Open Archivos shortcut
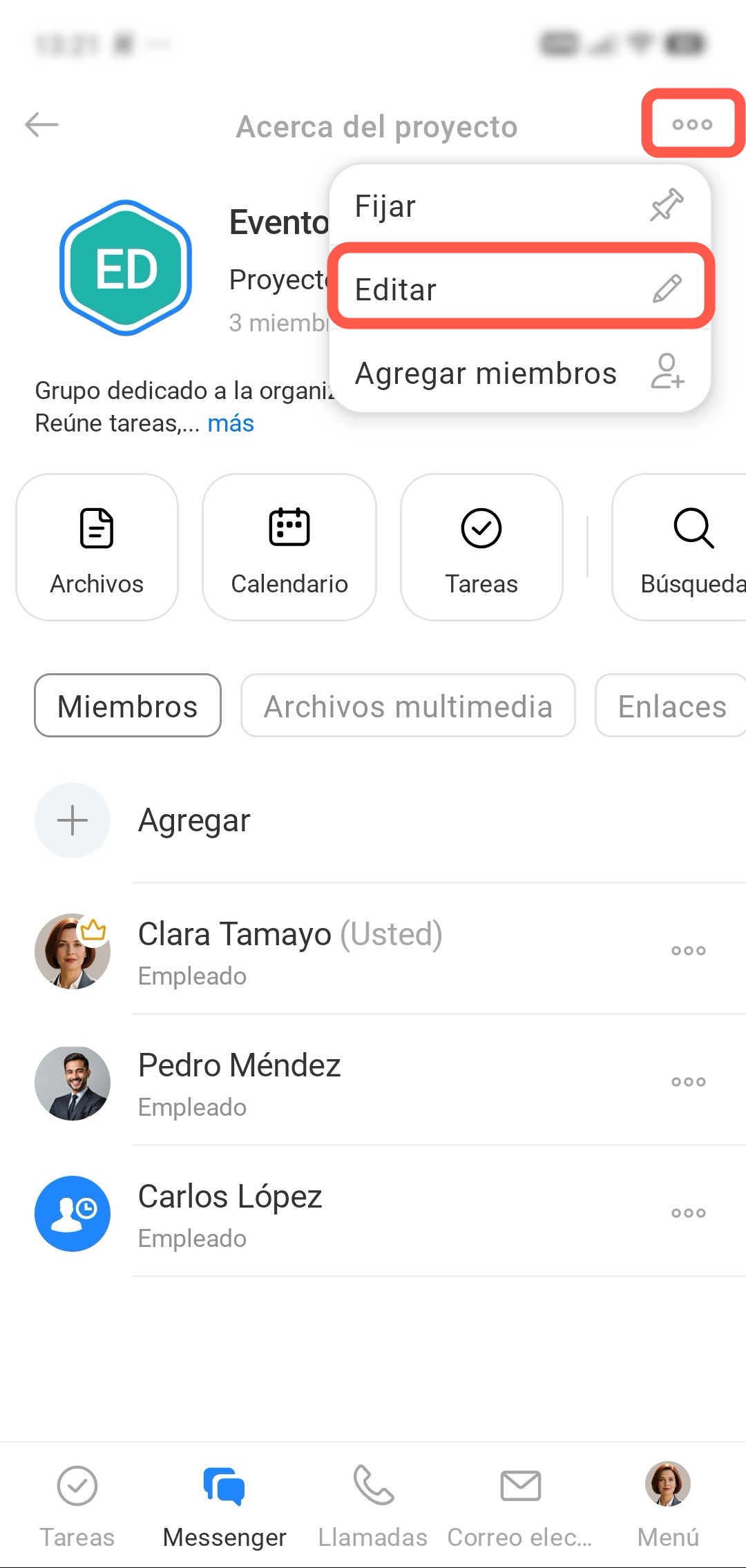Viewport: 746px width, 1568px height. pyautogui.click(x=97, y=547)
